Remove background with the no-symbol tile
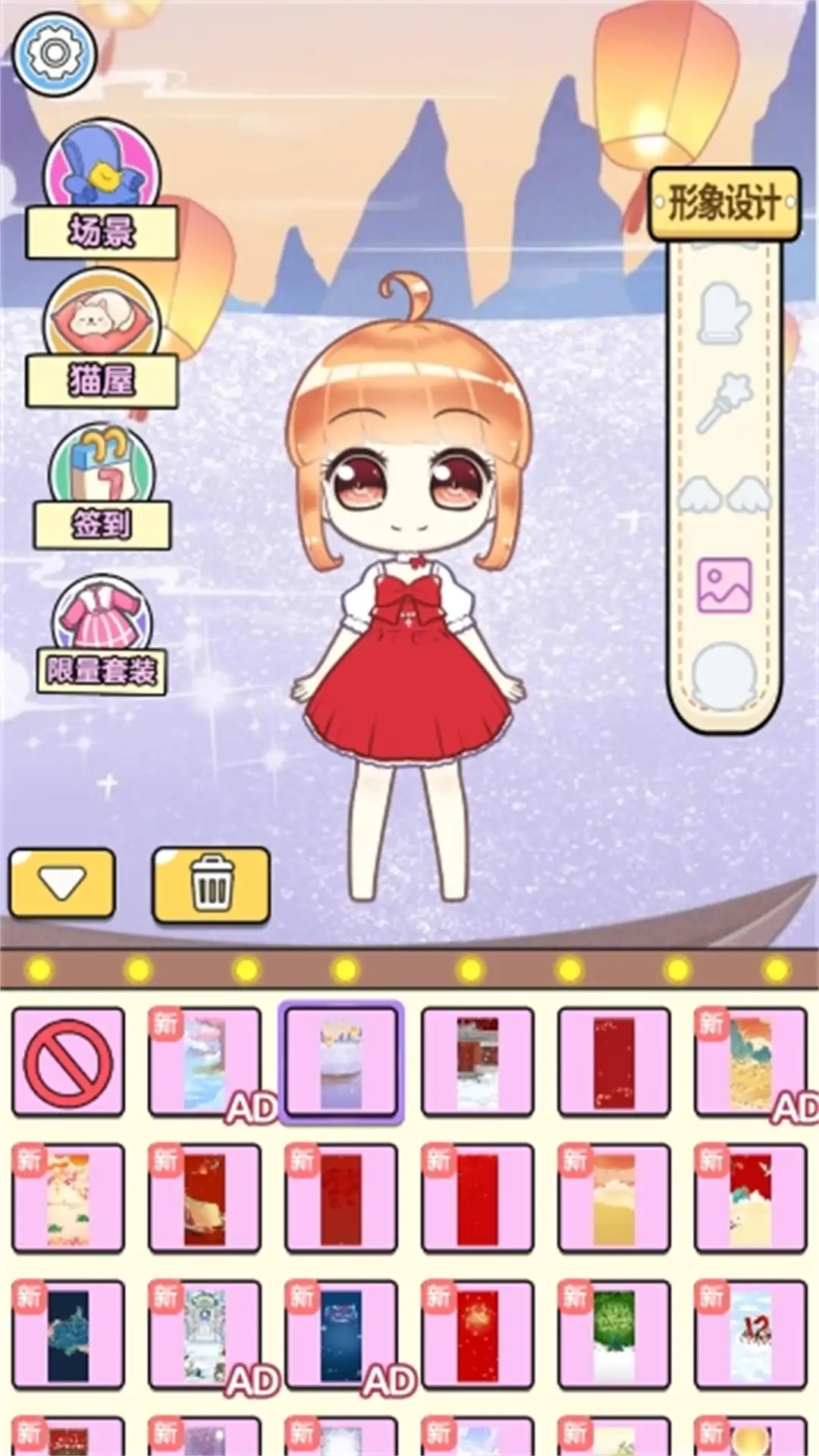The image size is (819, 1456). tap(67, 1062)
